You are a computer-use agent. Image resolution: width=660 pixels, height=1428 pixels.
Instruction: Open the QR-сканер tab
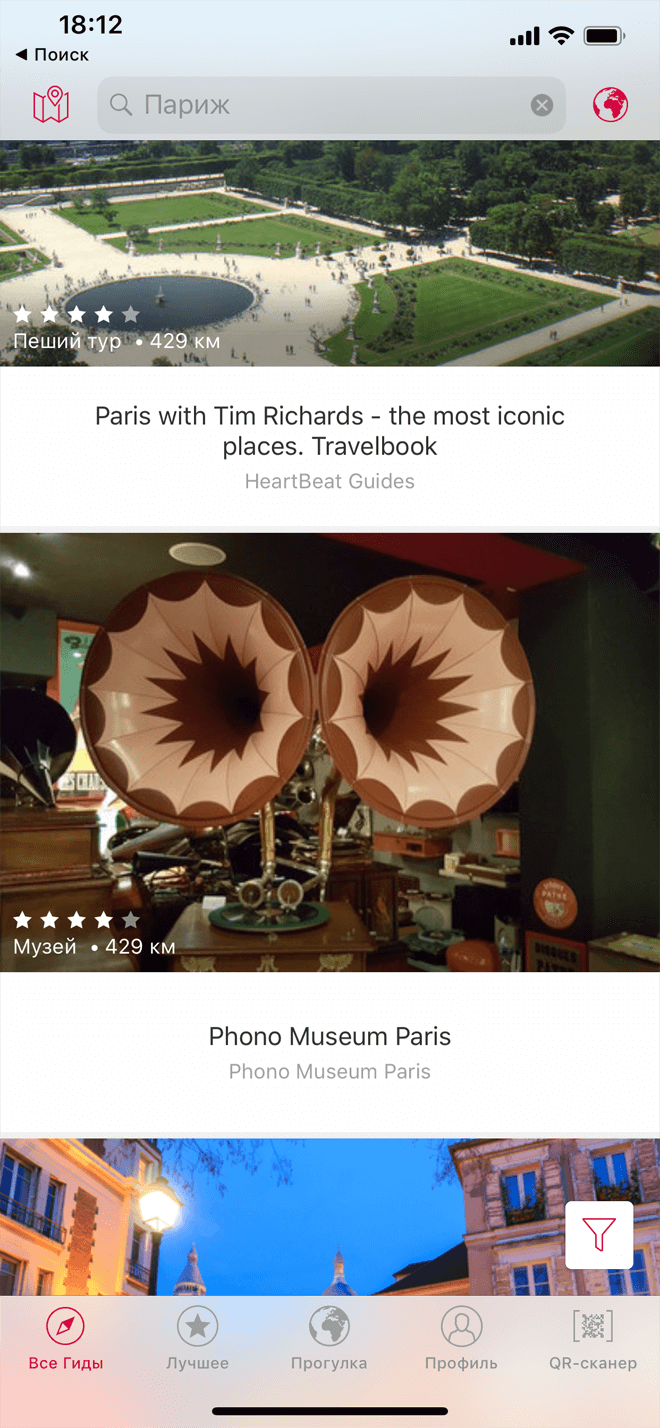593,1340
